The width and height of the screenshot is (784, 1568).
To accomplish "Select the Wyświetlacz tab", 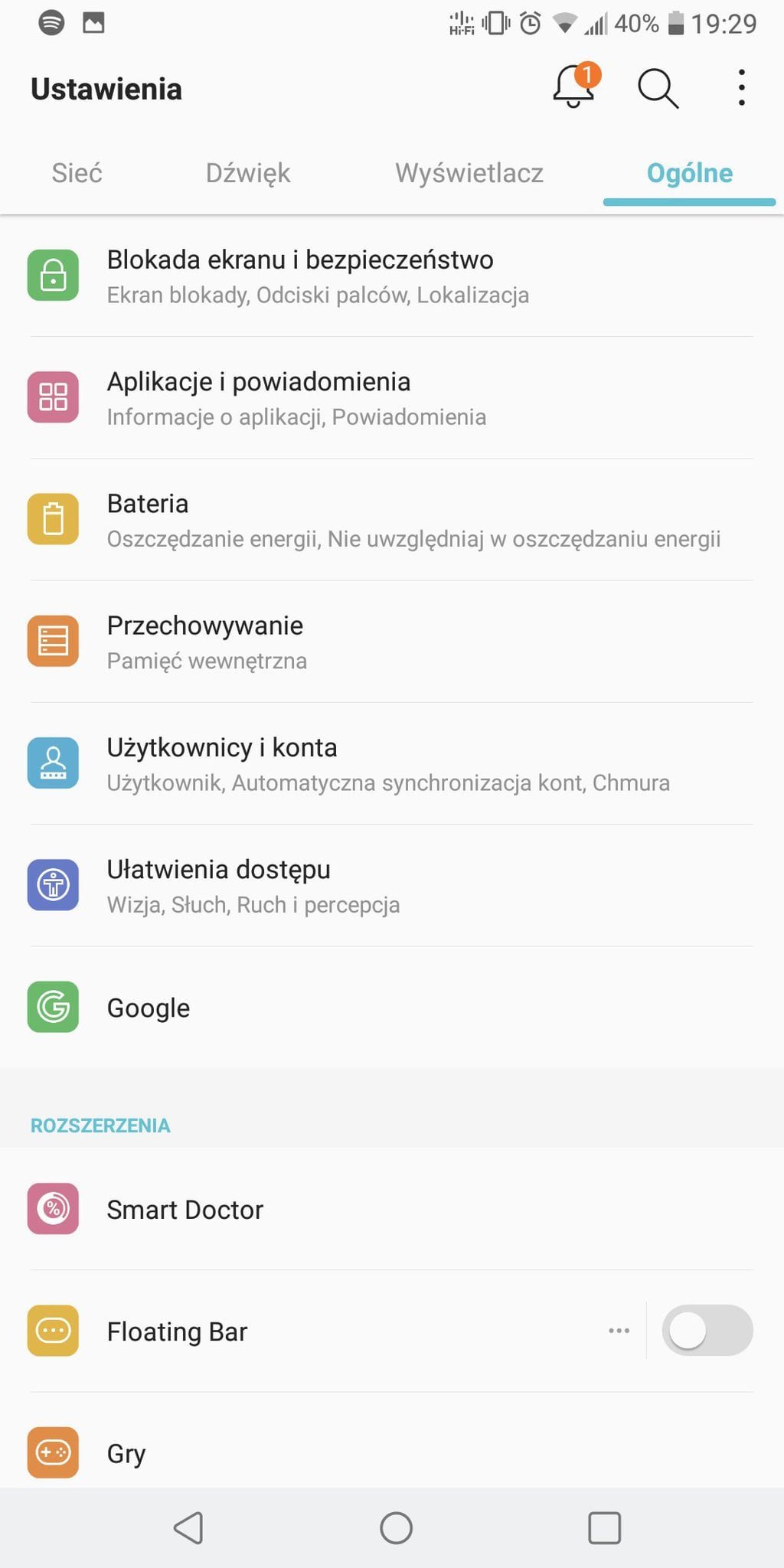I will [x=469, y=173].
